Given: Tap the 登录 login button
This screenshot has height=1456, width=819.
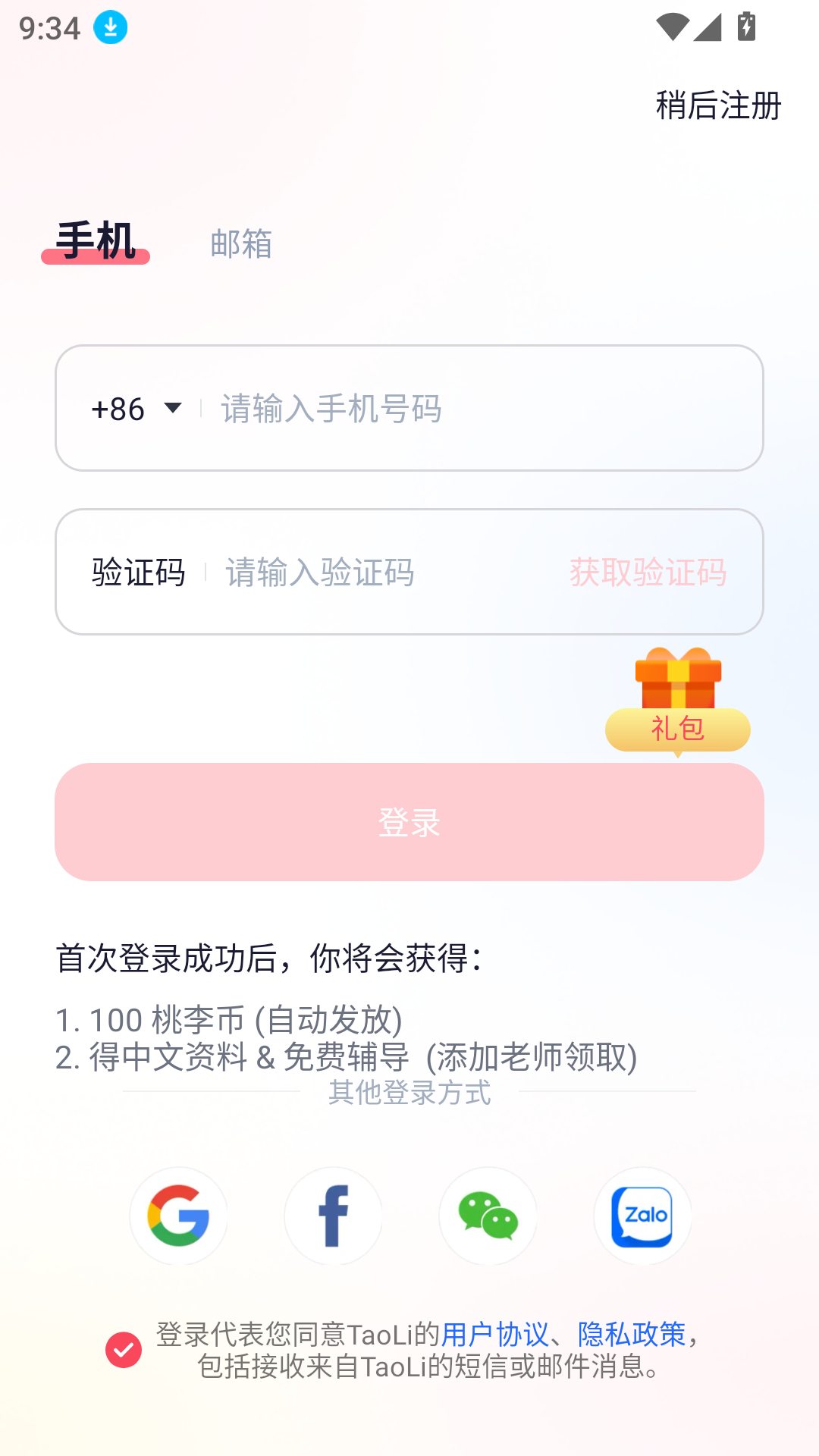Looking at the screenshot, I should pos(409,822).
